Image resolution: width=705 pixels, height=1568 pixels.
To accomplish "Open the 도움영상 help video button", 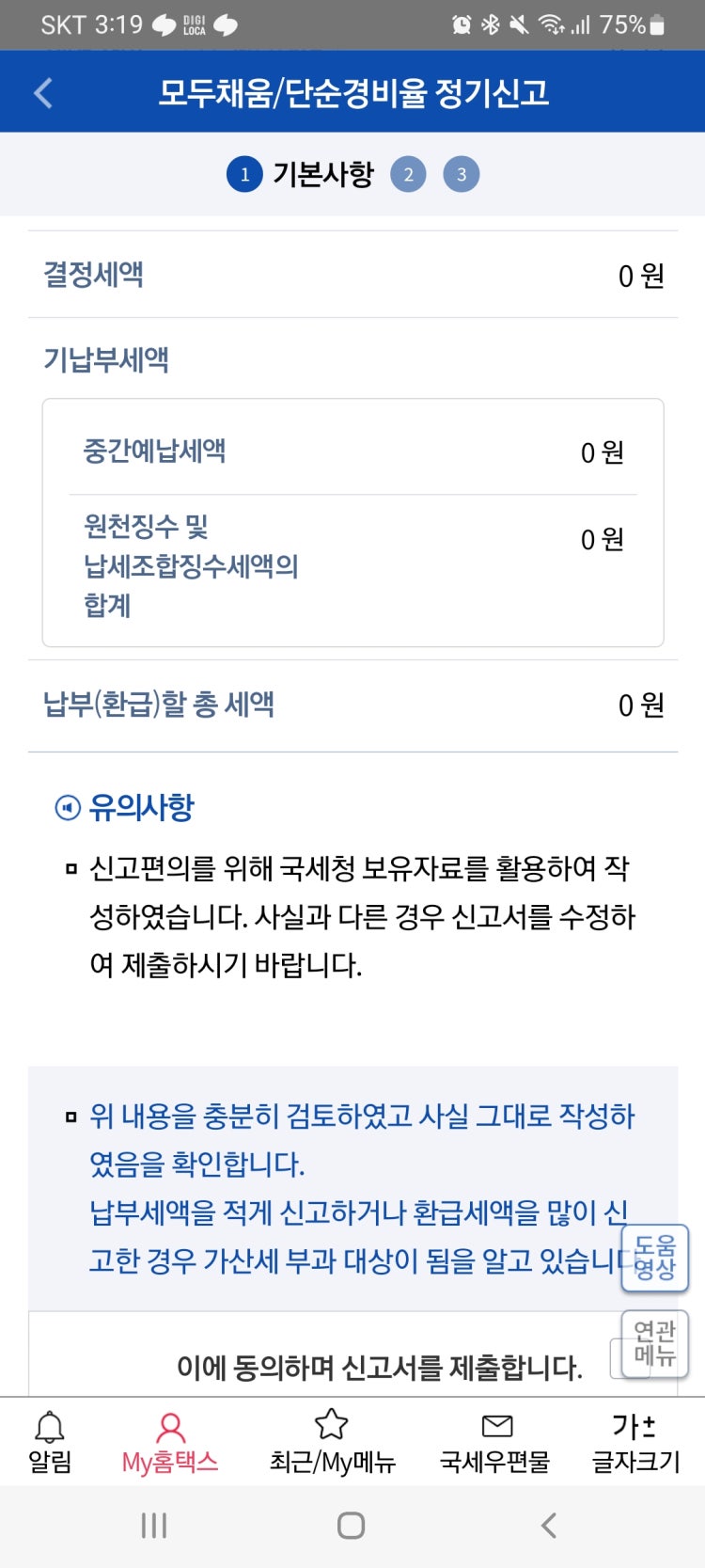I will point(655,1258).
